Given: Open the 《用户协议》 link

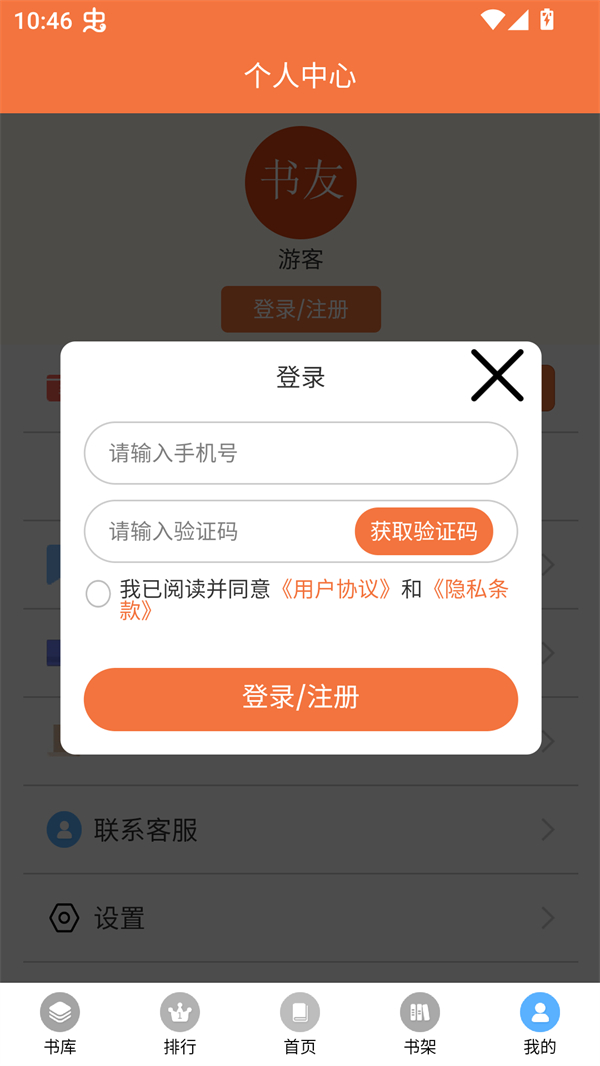Looking at the screenshot, I should coord(335,589).
